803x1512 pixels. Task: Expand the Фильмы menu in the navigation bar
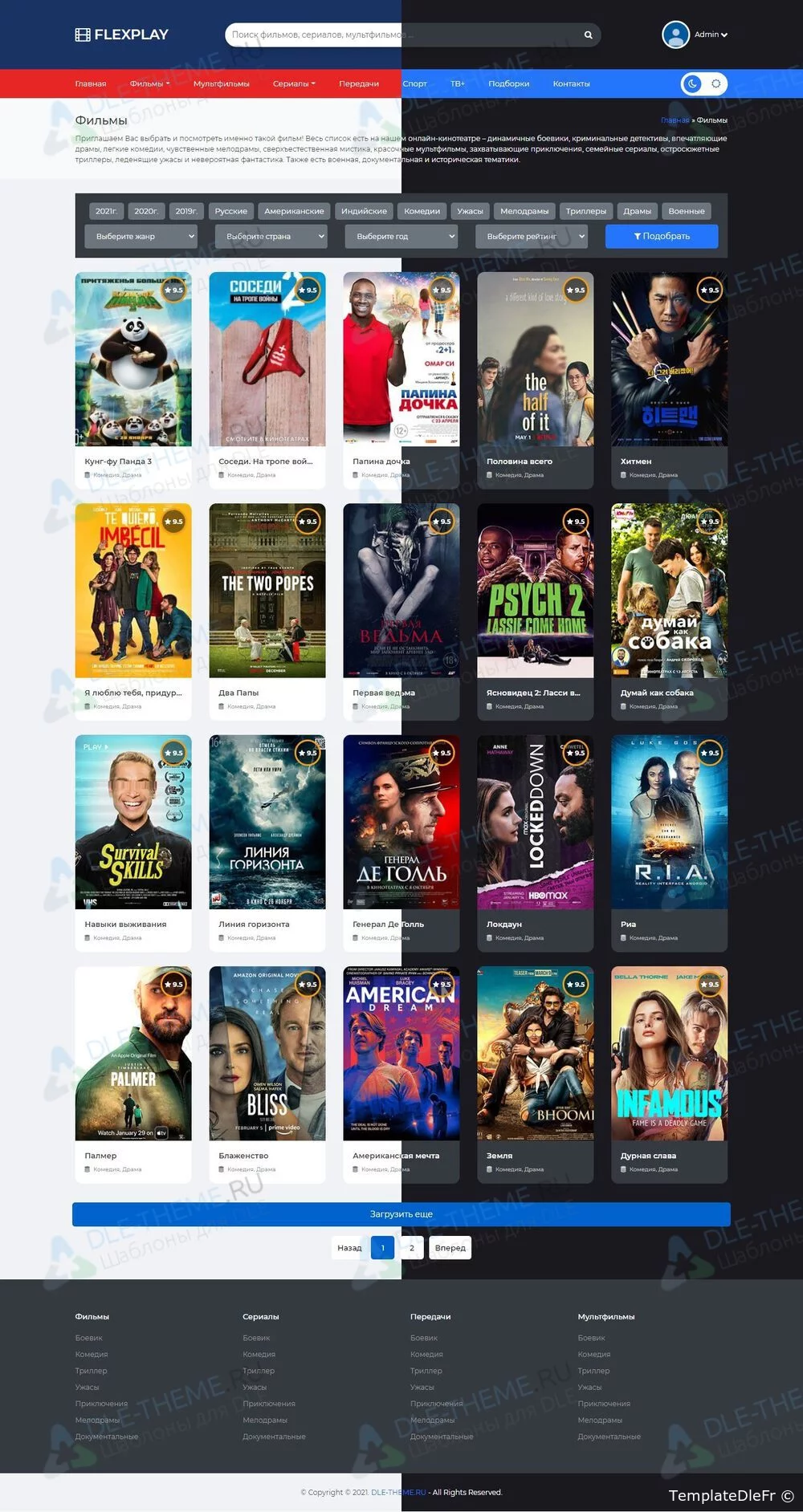pyautogui.click(x=149, y=83)
